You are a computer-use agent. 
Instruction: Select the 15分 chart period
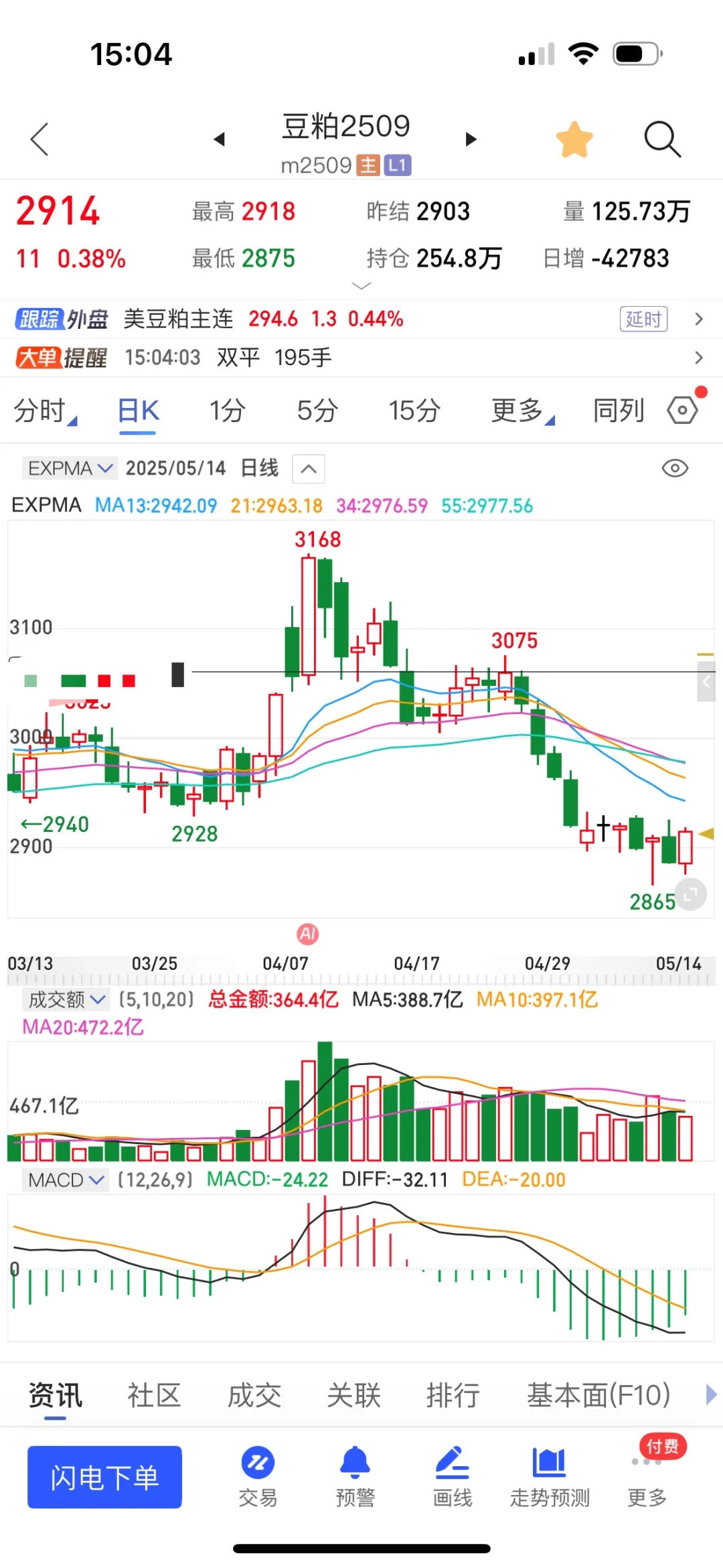click(414, 411)
